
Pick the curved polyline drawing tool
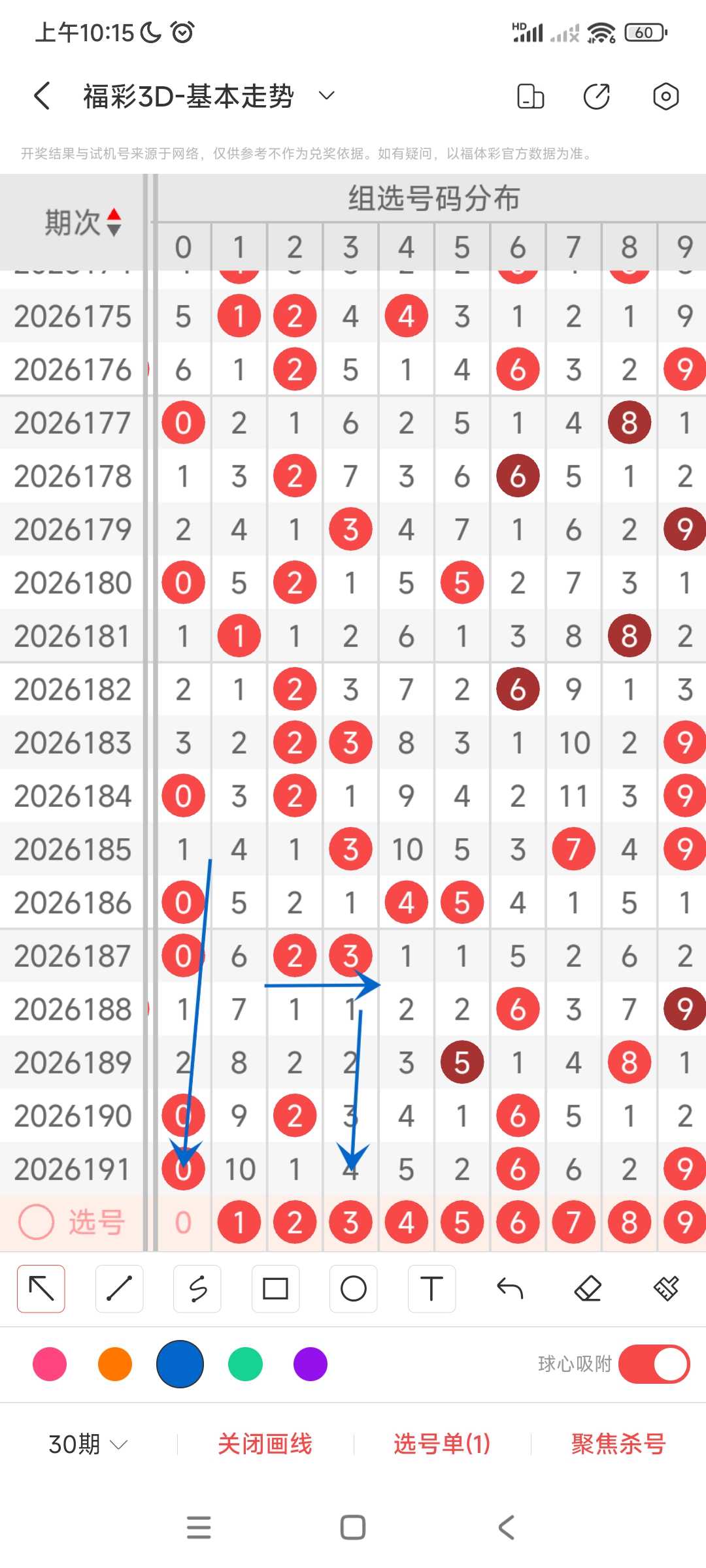point(197,1288)
